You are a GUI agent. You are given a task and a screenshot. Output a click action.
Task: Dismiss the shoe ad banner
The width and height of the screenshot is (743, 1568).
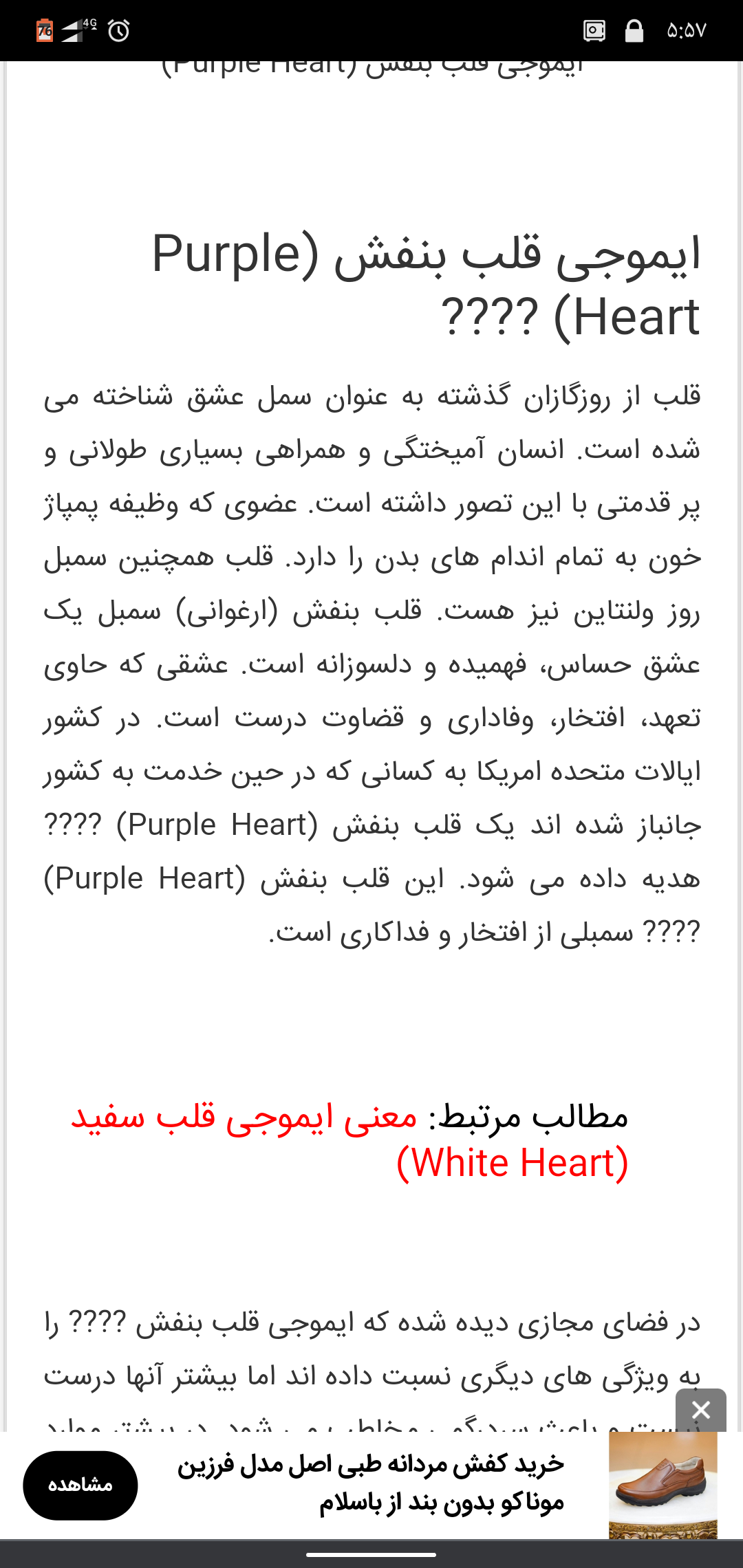700,1410
